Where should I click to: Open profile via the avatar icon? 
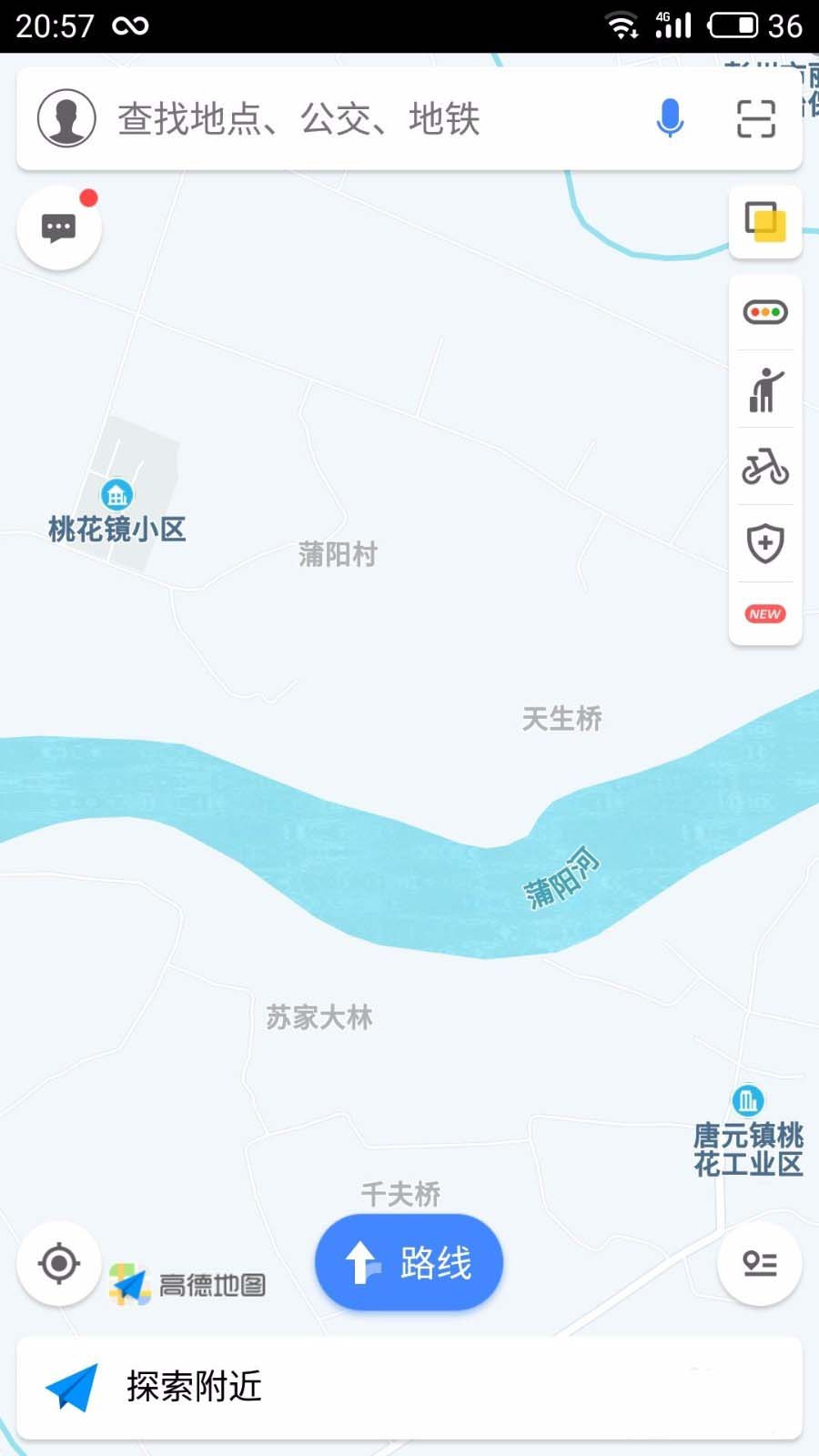click(64, 118)
